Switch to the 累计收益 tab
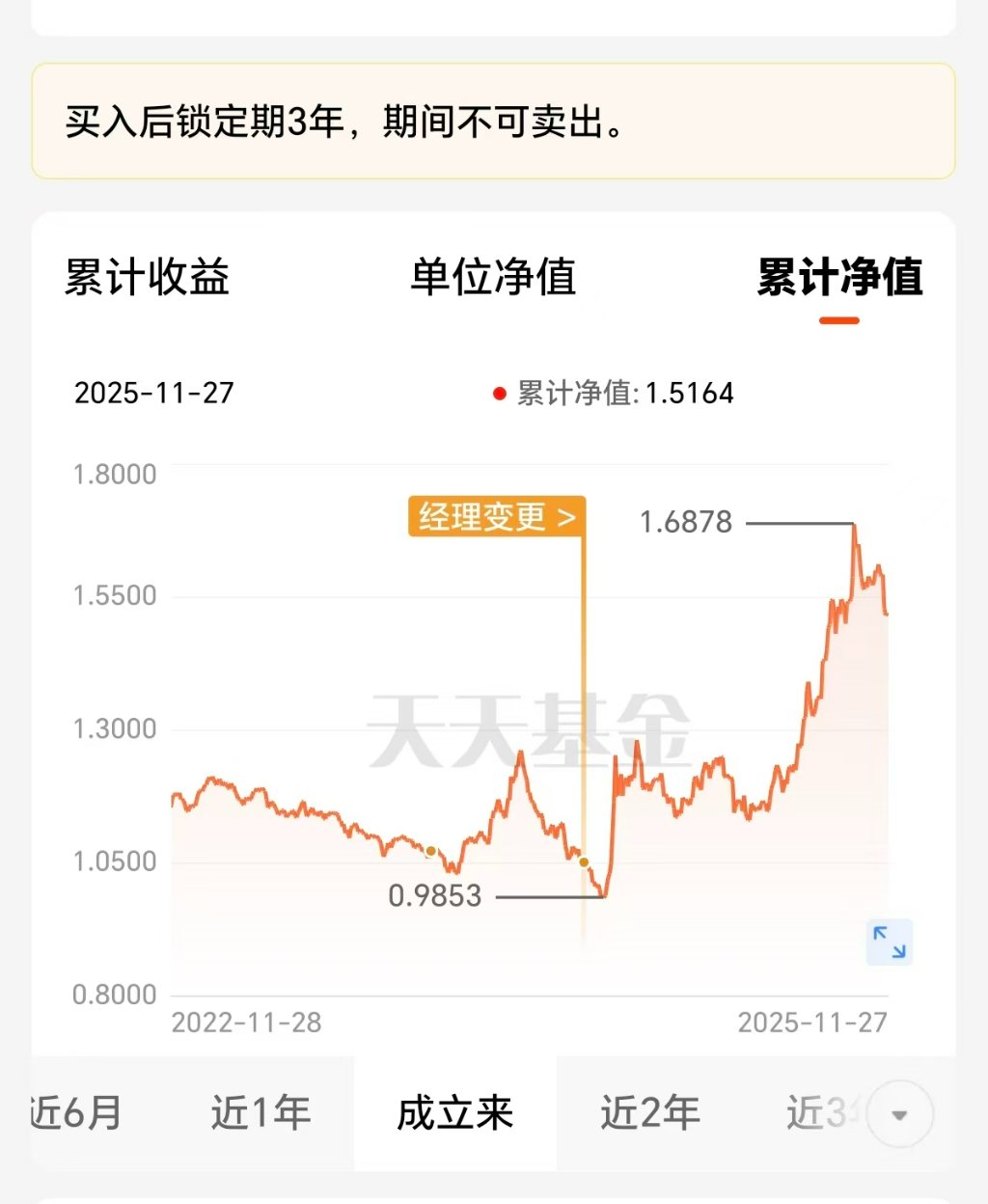The image size is (988, 1204). (x=148, y=279)
